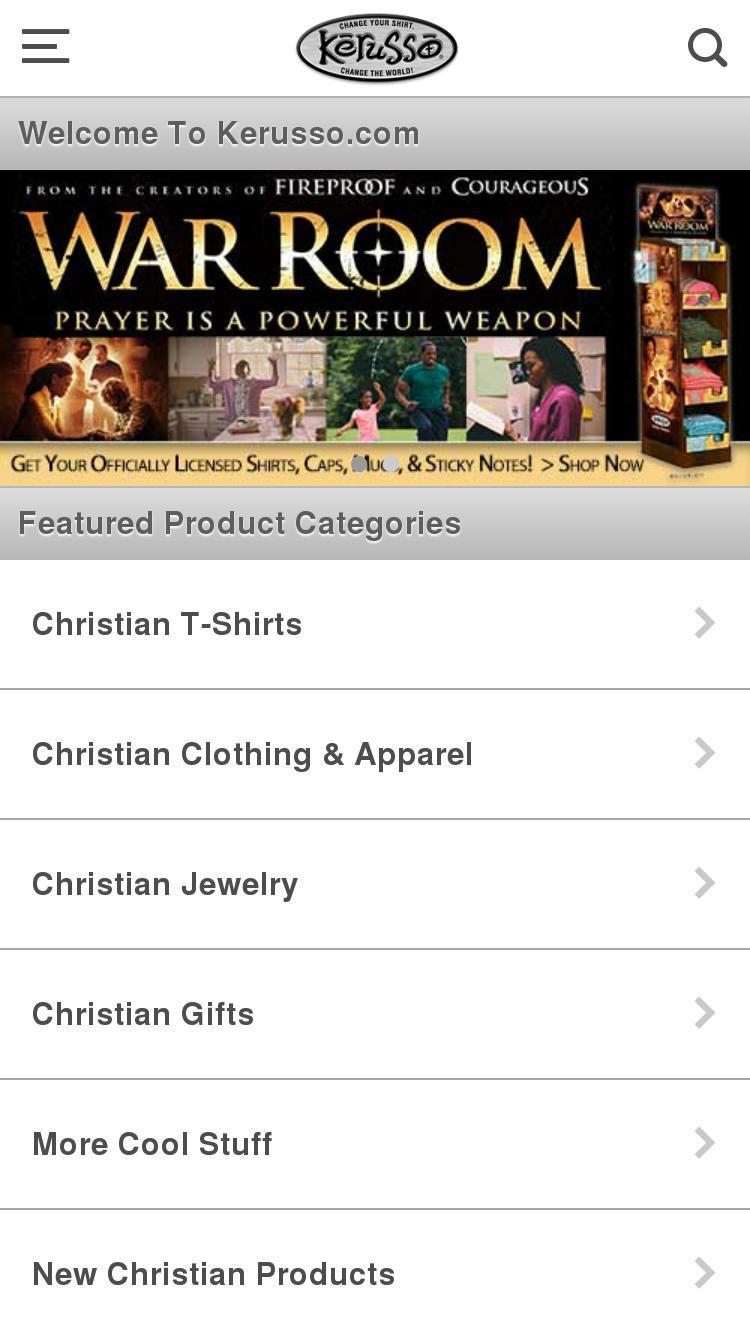Open the War Room promotional banner
This screenshot has width=750, height=1334.
pyautogui.click(x=374, y=328)
